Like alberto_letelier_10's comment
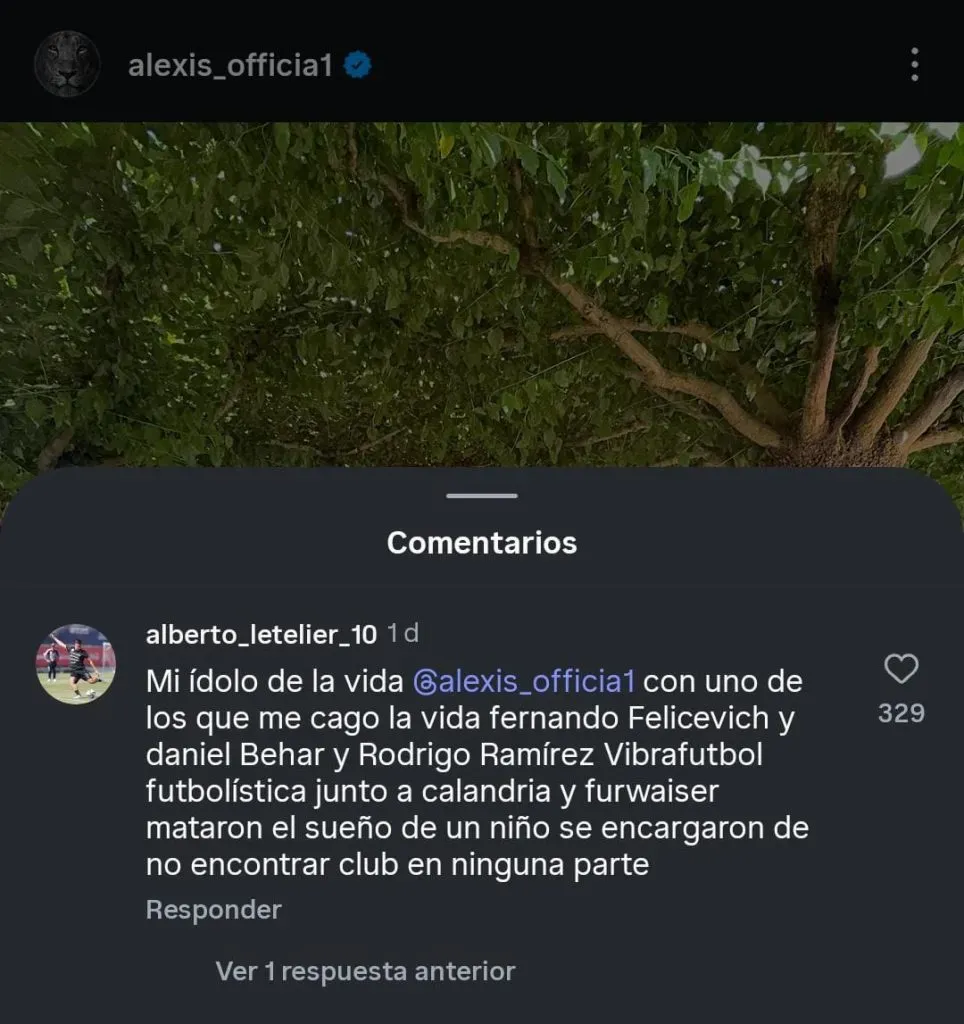Screen dimensions: 964x1024 tap(901, 669)
